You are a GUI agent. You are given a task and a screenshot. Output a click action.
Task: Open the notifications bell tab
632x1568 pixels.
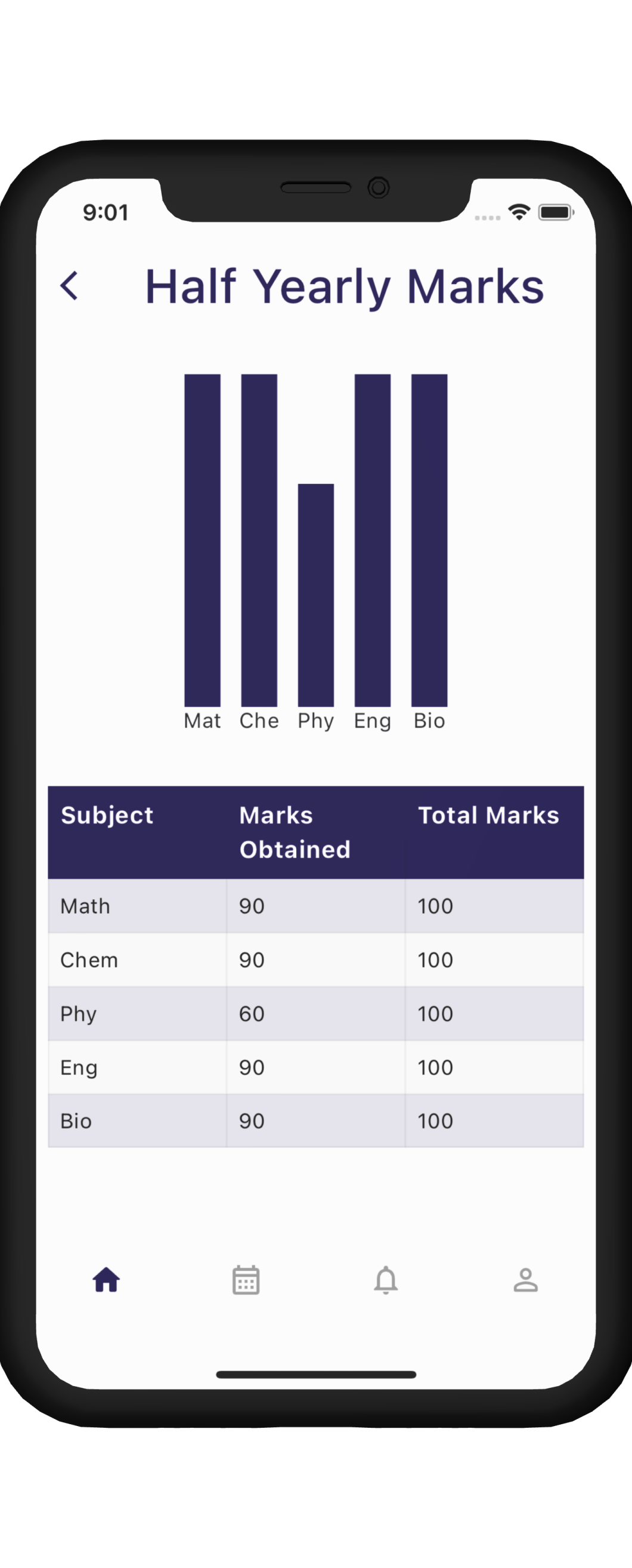point(386,1279)
